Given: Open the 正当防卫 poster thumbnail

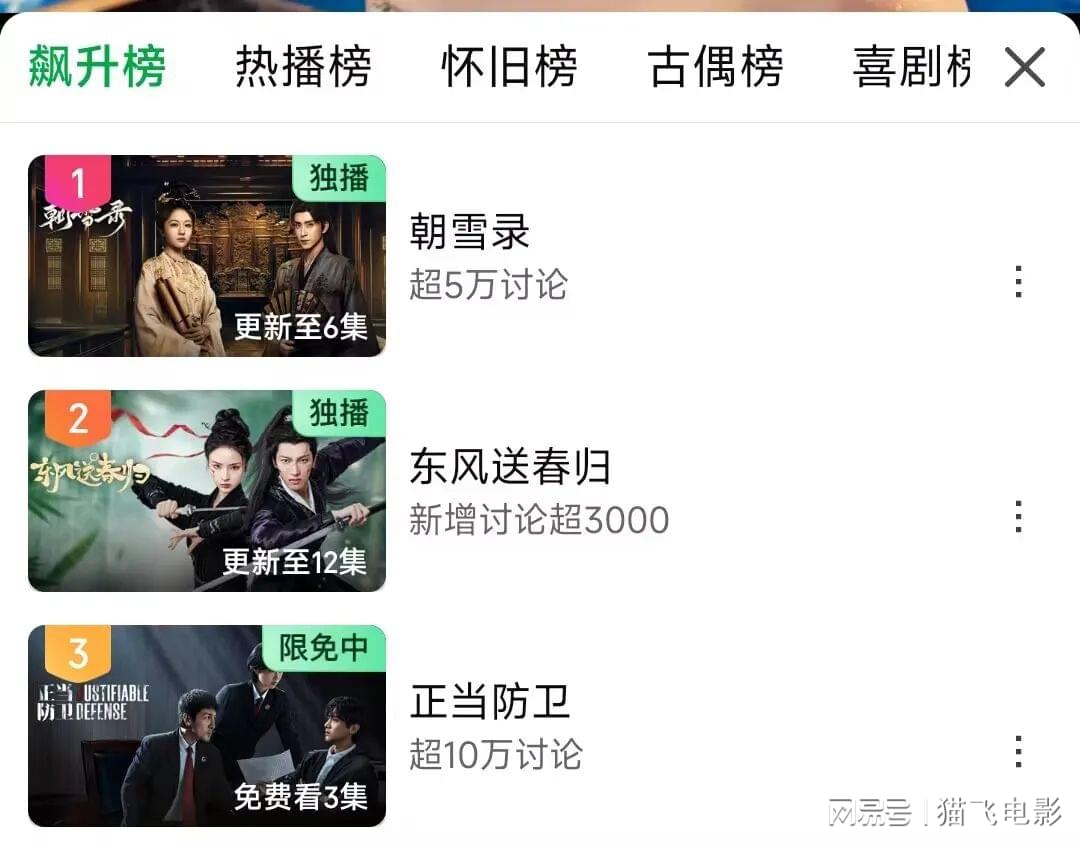Looking at the screenshot, I should click(x=207, y=726).
